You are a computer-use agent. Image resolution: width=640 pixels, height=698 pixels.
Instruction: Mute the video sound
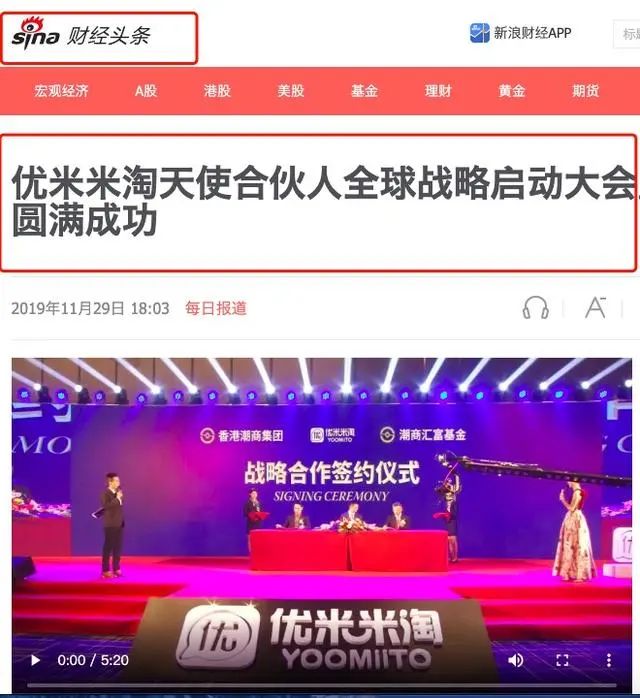coord(516,660)
